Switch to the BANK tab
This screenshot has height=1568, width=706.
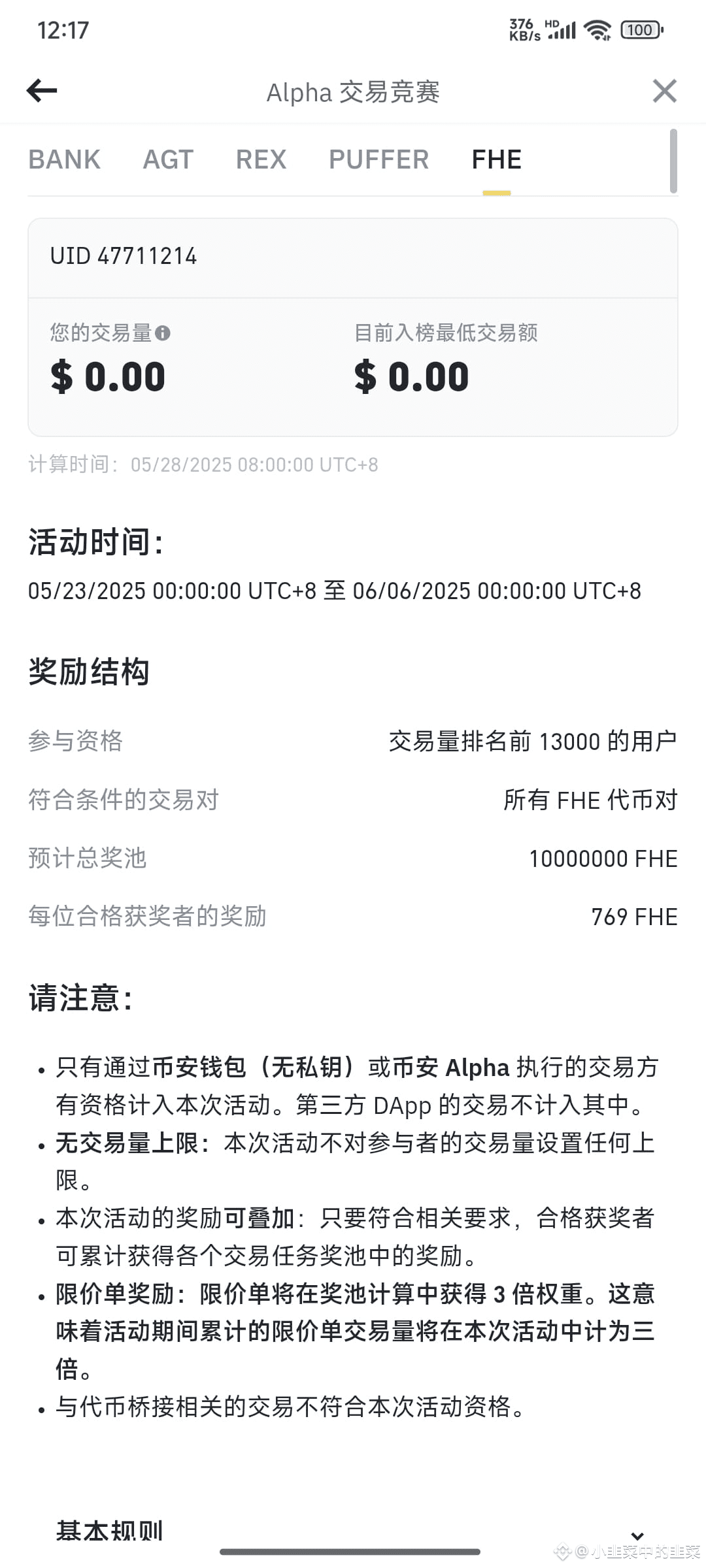click(64, 159)
